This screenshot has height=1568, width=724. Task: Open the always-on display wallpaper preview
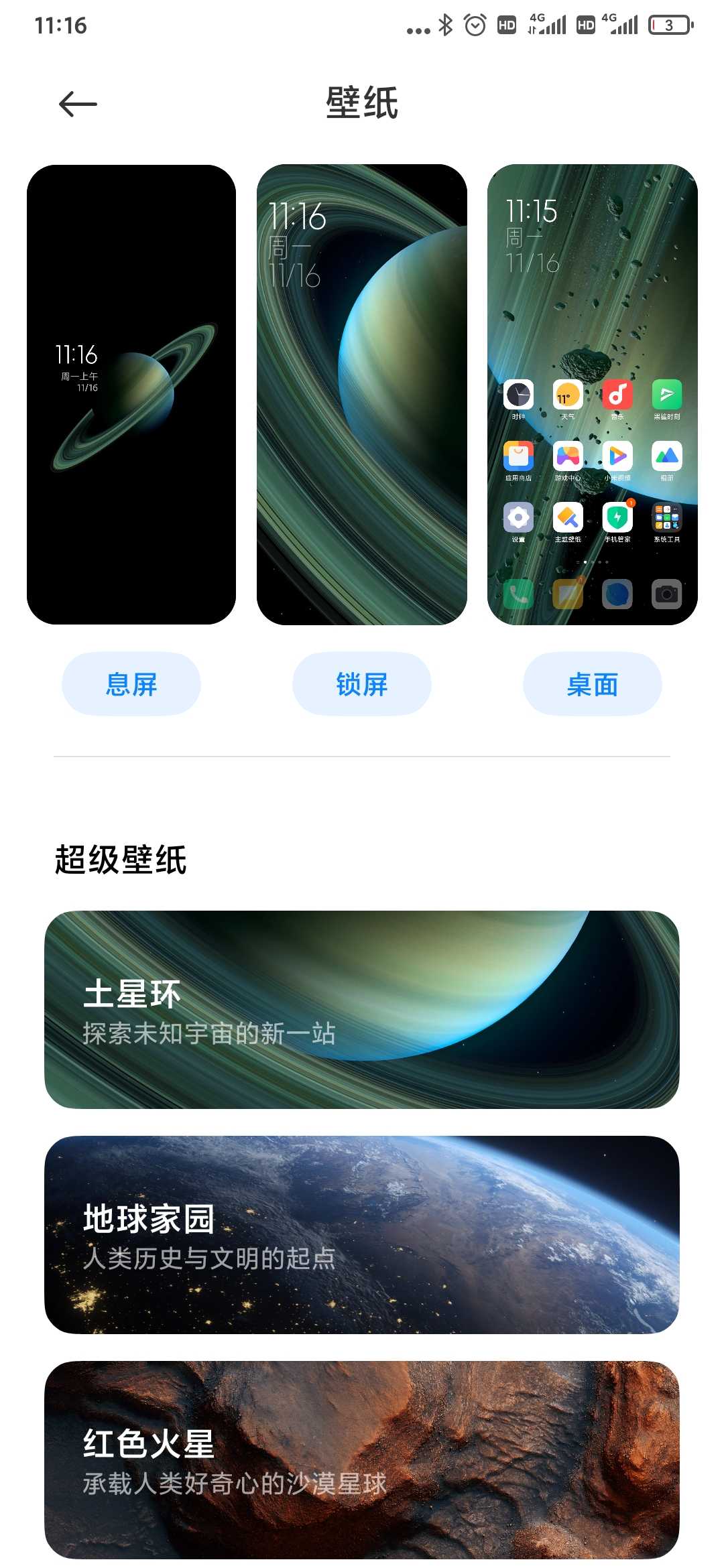coord(131,395)
